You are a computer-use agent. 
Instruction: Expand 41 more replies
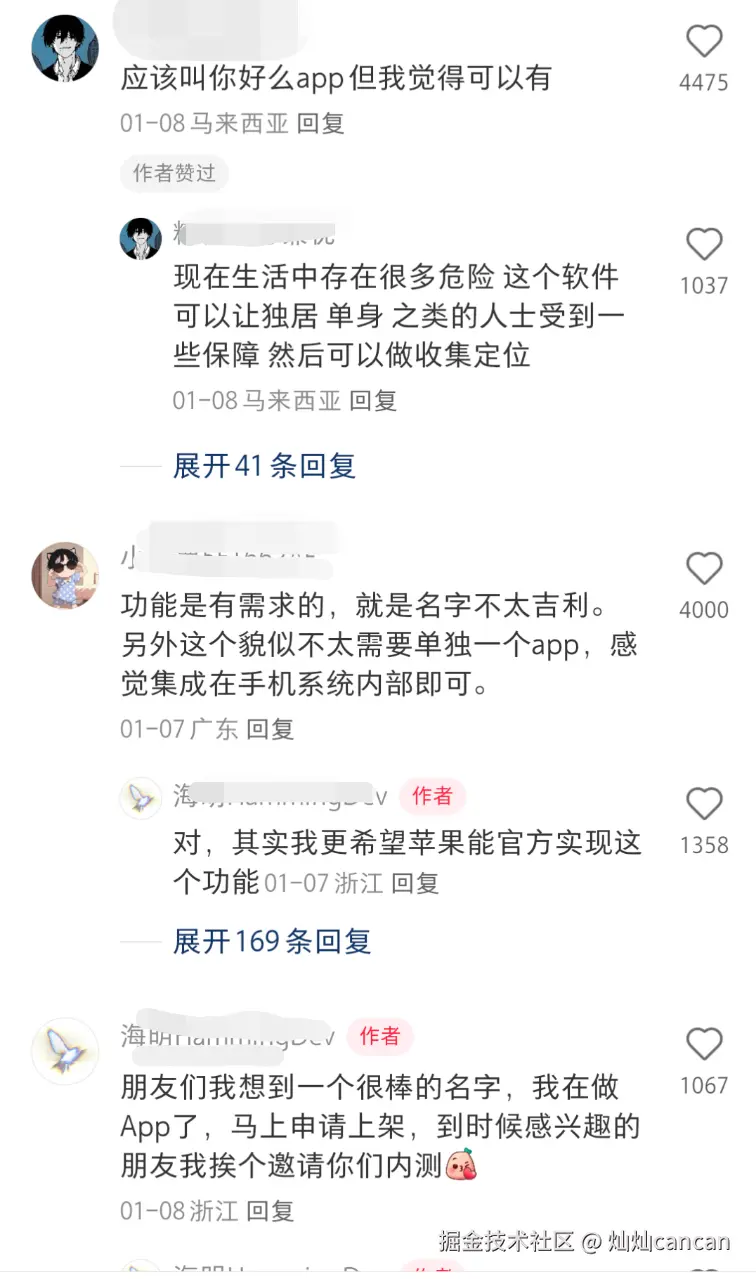point(264,466)
